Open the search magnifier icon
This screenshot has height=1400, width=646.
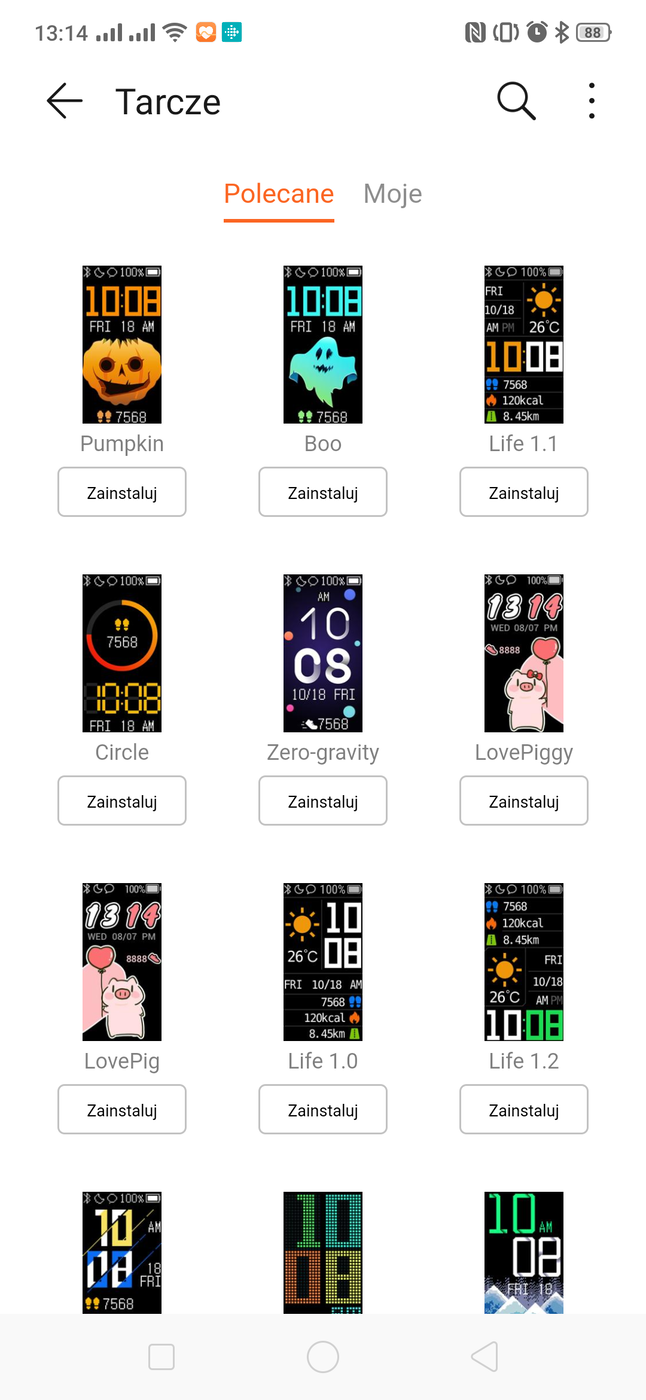coord(516,101)
